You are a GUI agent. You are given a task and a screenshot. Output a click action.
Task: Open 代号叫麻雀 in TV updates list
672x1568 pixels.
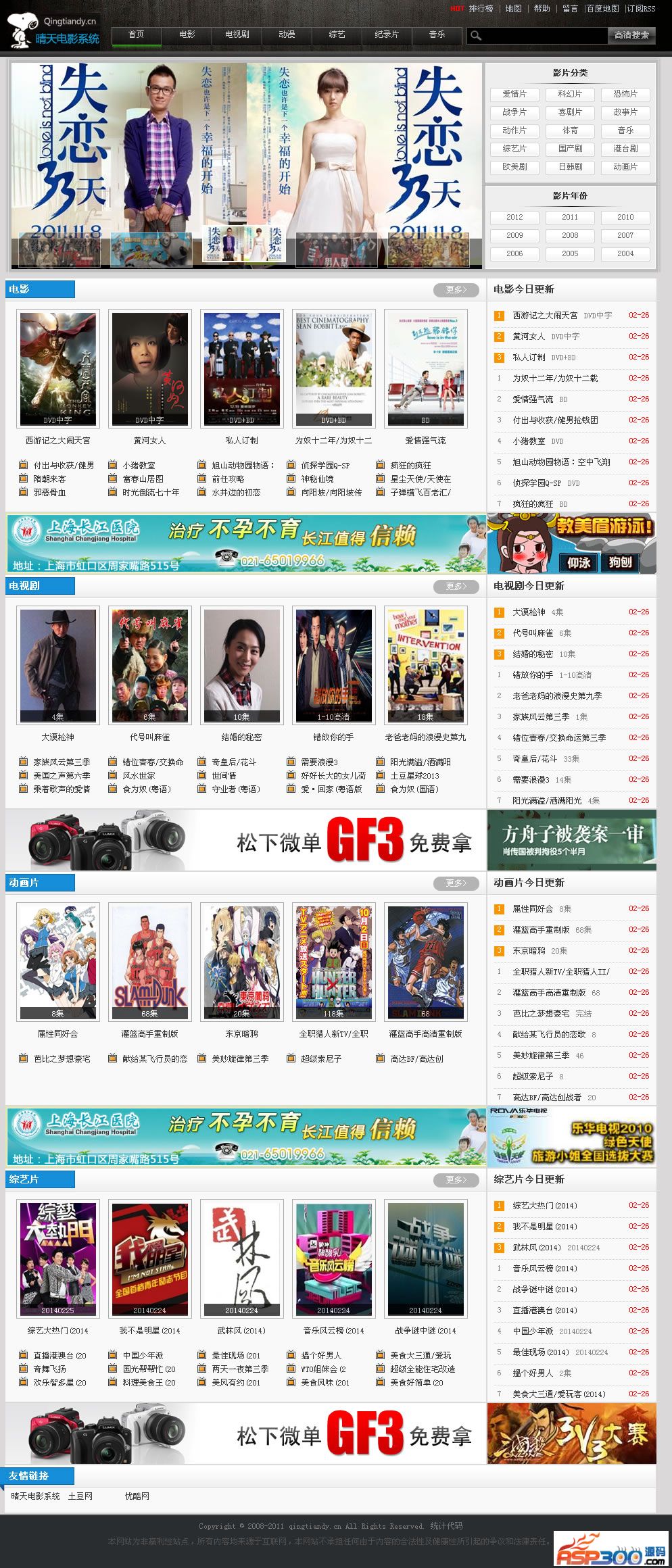point(533,633)
